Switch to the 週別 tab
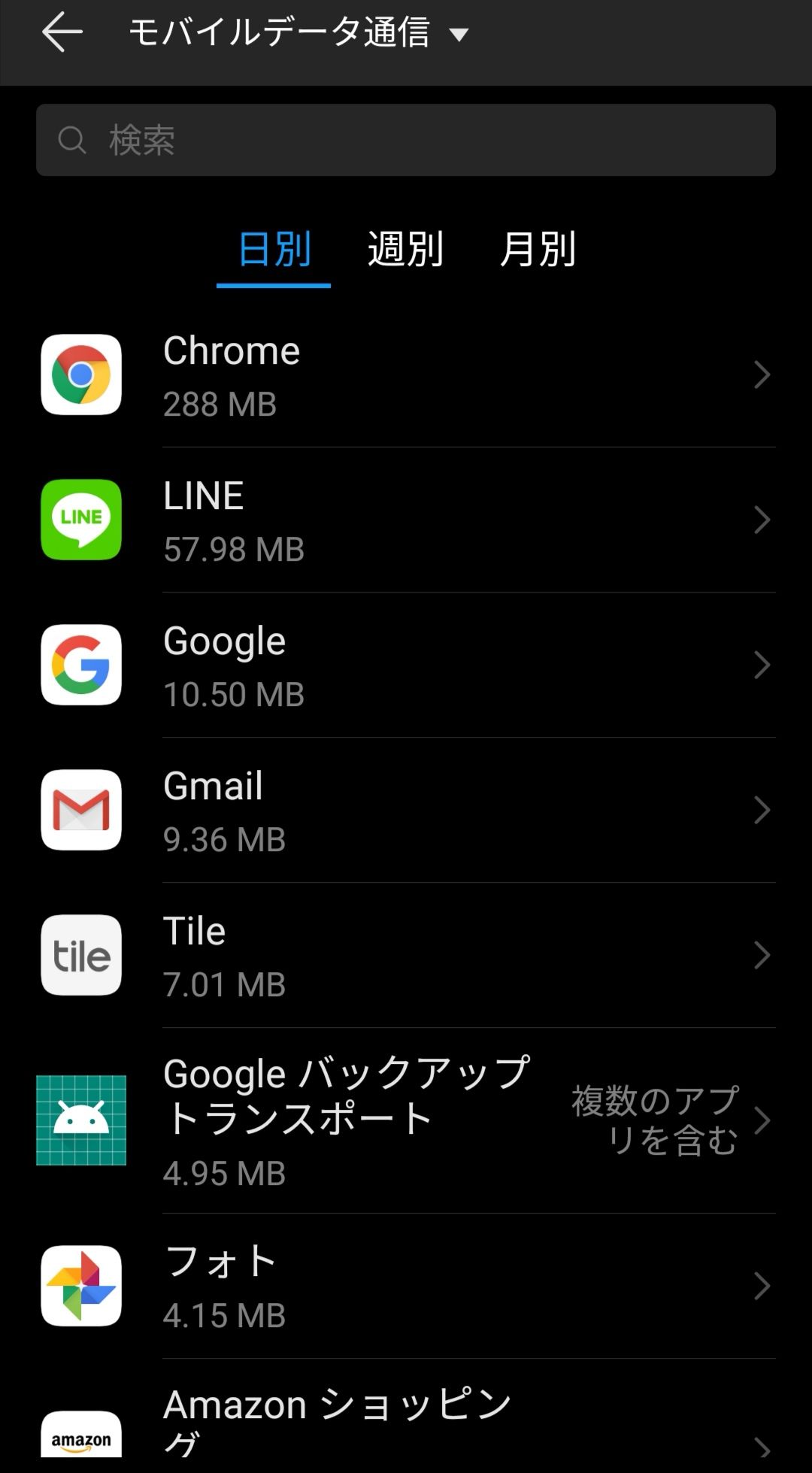Image resolution: width=812 pixels, height=1473 pixels. click(405, 250)
